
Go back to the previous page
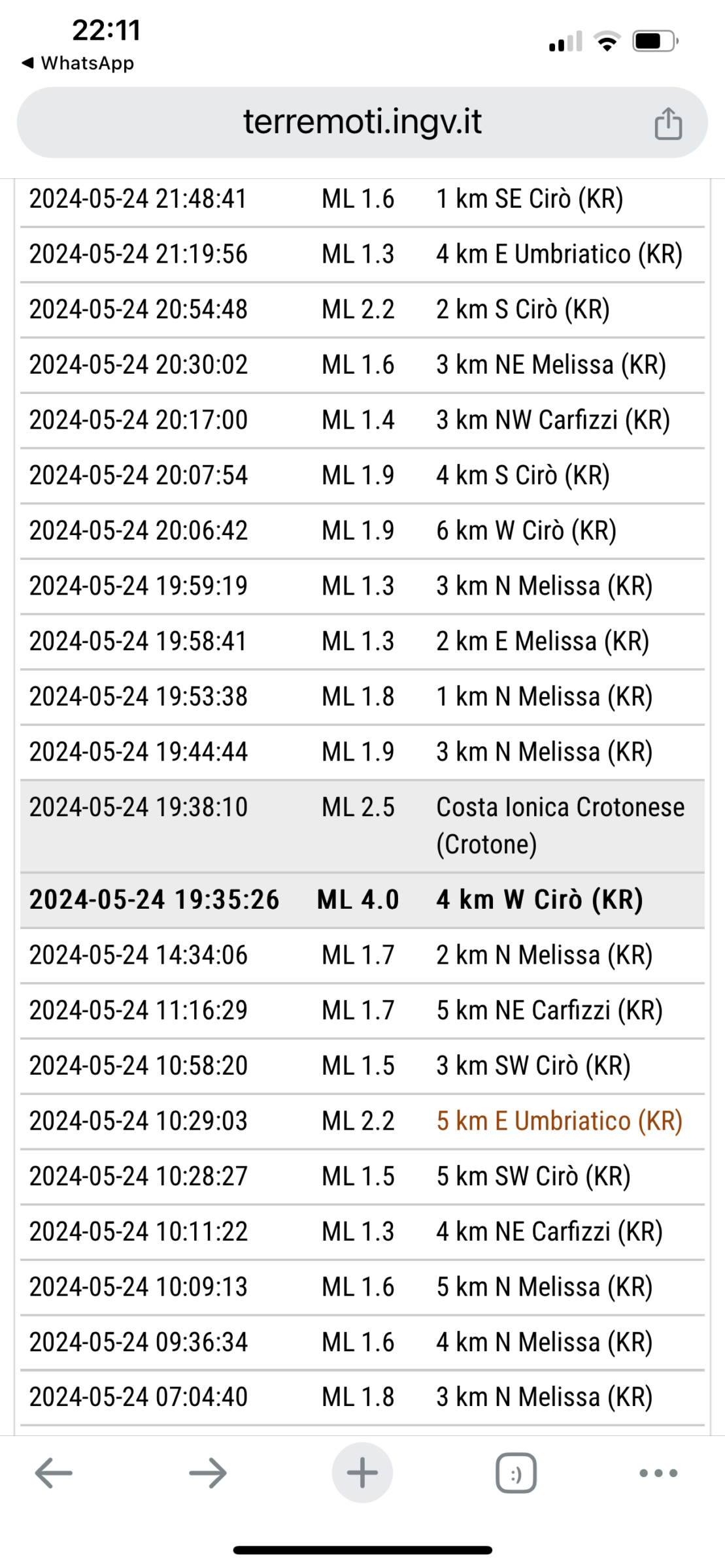coord(54,1473)
